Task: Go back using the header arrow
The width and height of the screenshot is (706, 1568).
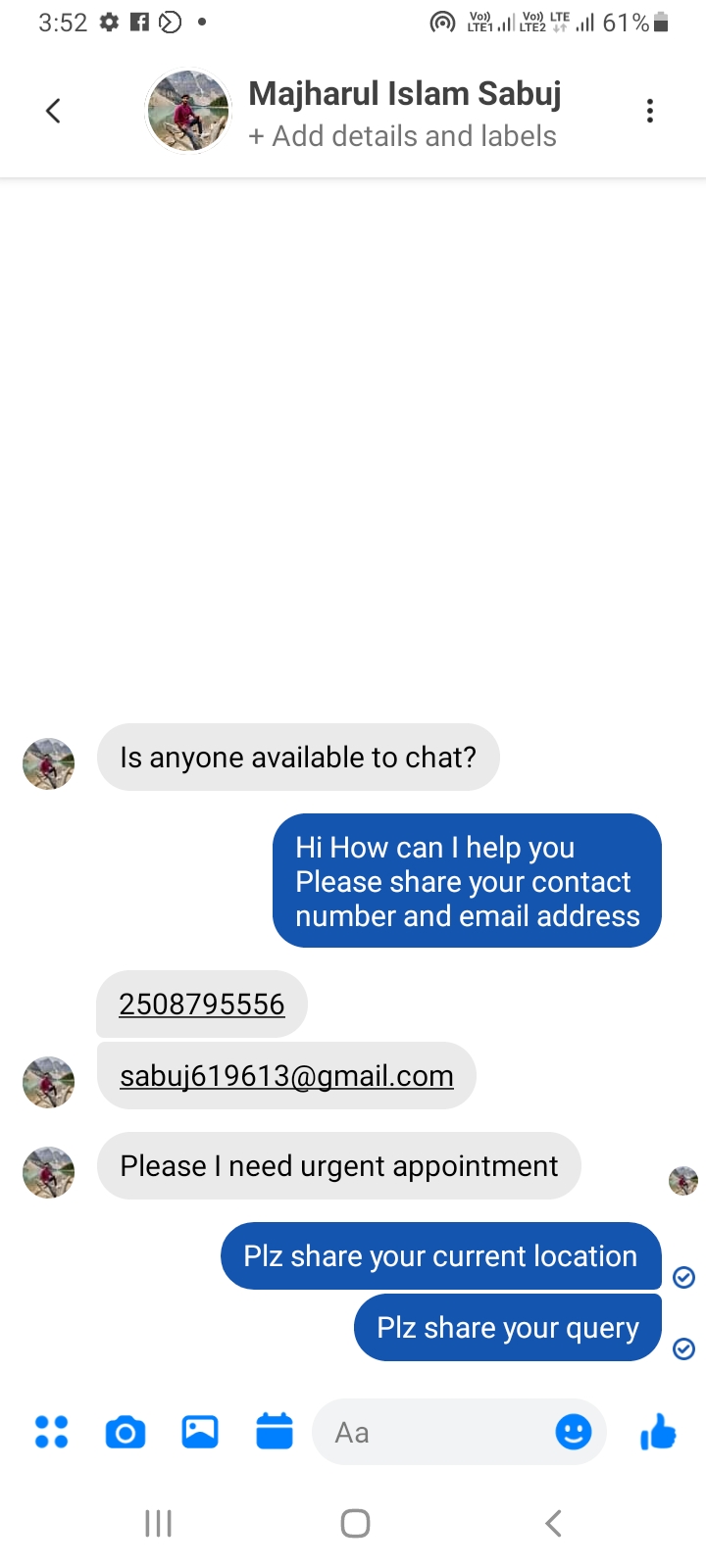Action: point(53,111)
